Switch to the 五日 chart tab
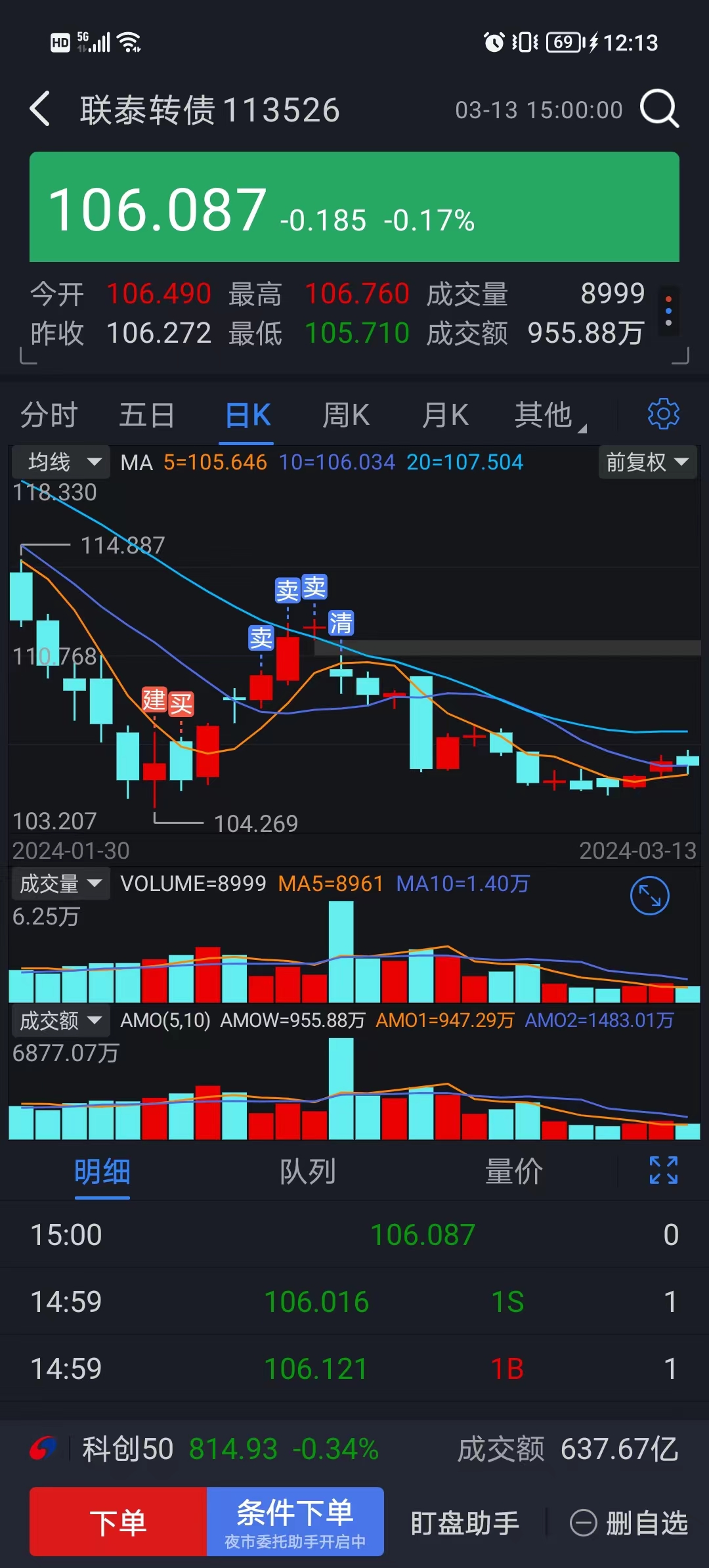This screenshot has width=709, height=1568. click(x=147, y=415)
